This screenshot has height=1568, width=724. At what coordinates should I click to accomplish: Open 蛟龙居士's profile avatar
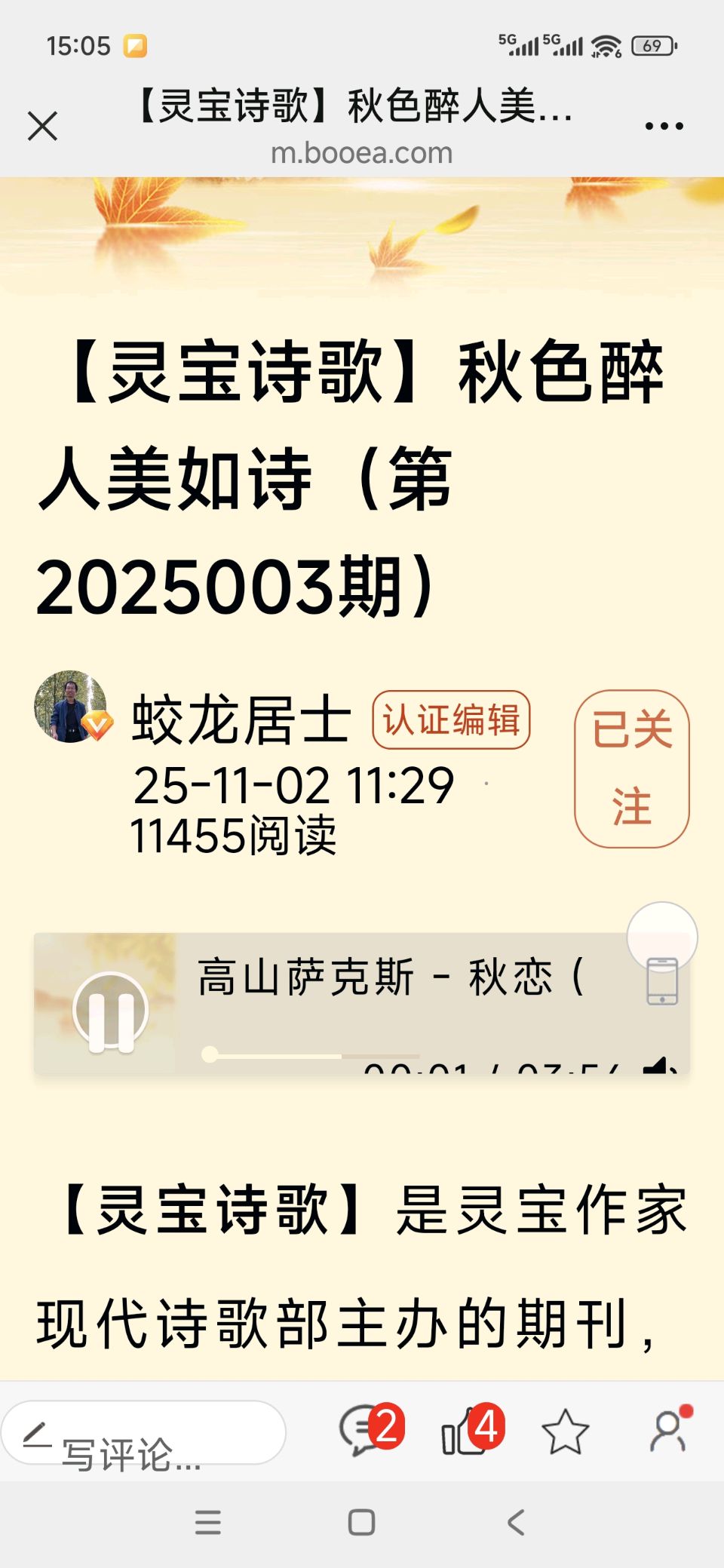(71, 707)
